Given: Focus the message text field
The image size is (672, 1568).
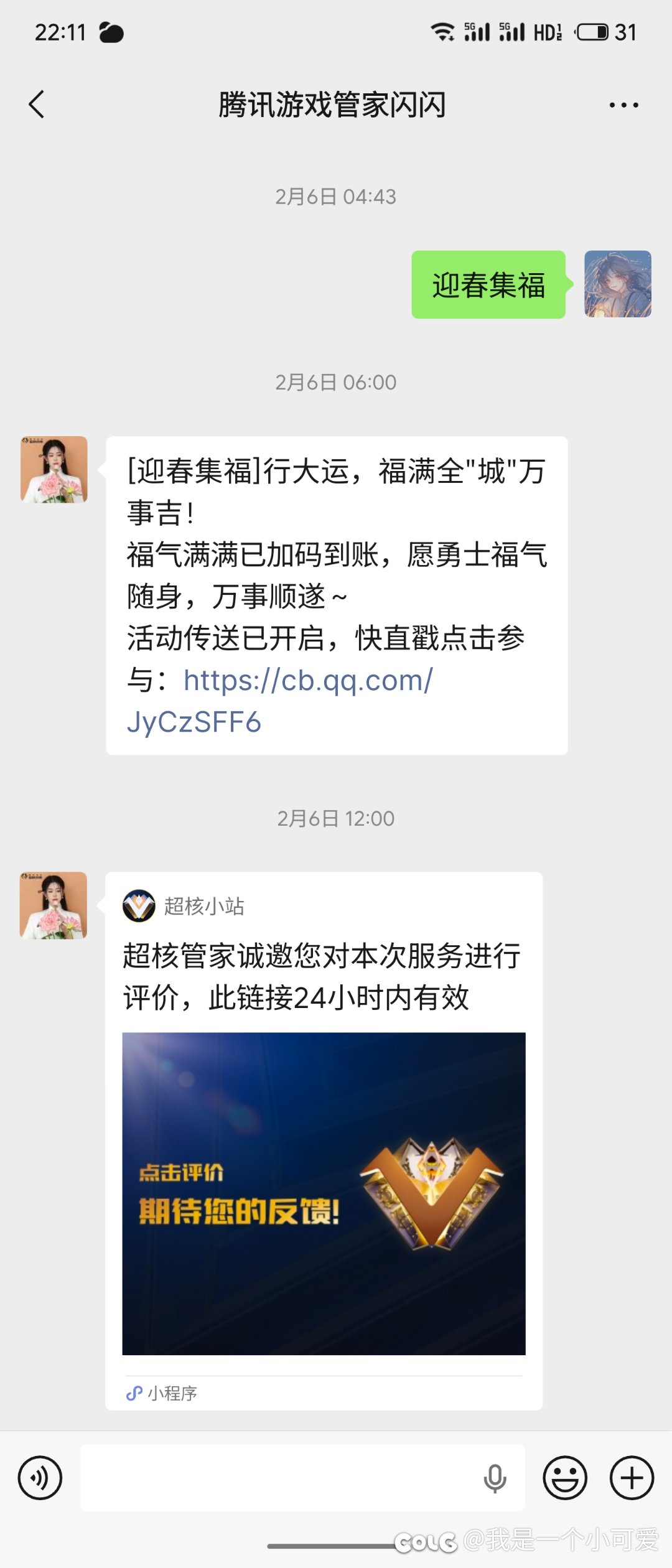Looking at the screenshot, I should 280,1478.
